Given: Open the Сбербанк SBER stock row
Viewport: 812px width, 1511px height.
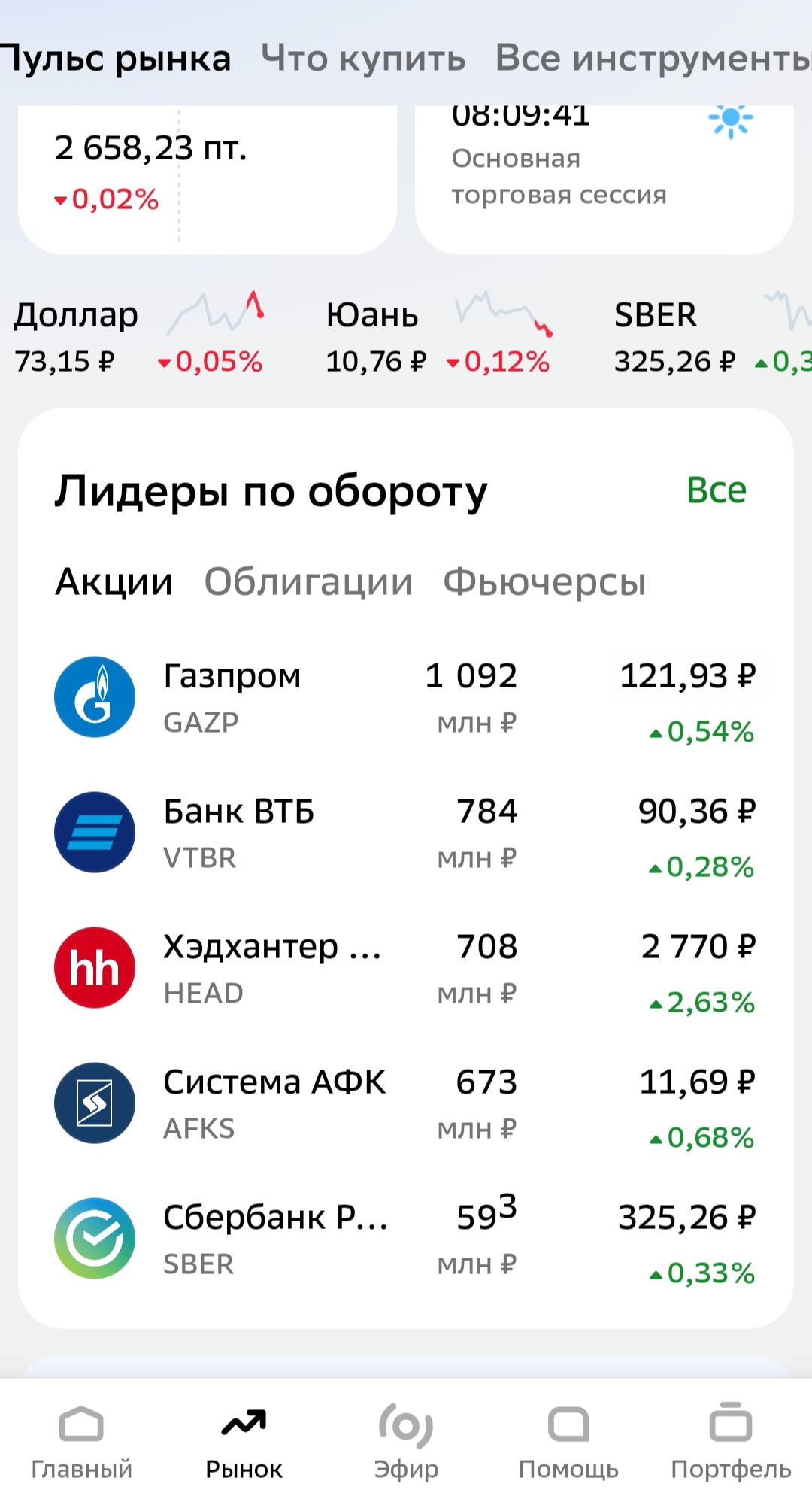Looking at the screenshot, I should 406,1239.
